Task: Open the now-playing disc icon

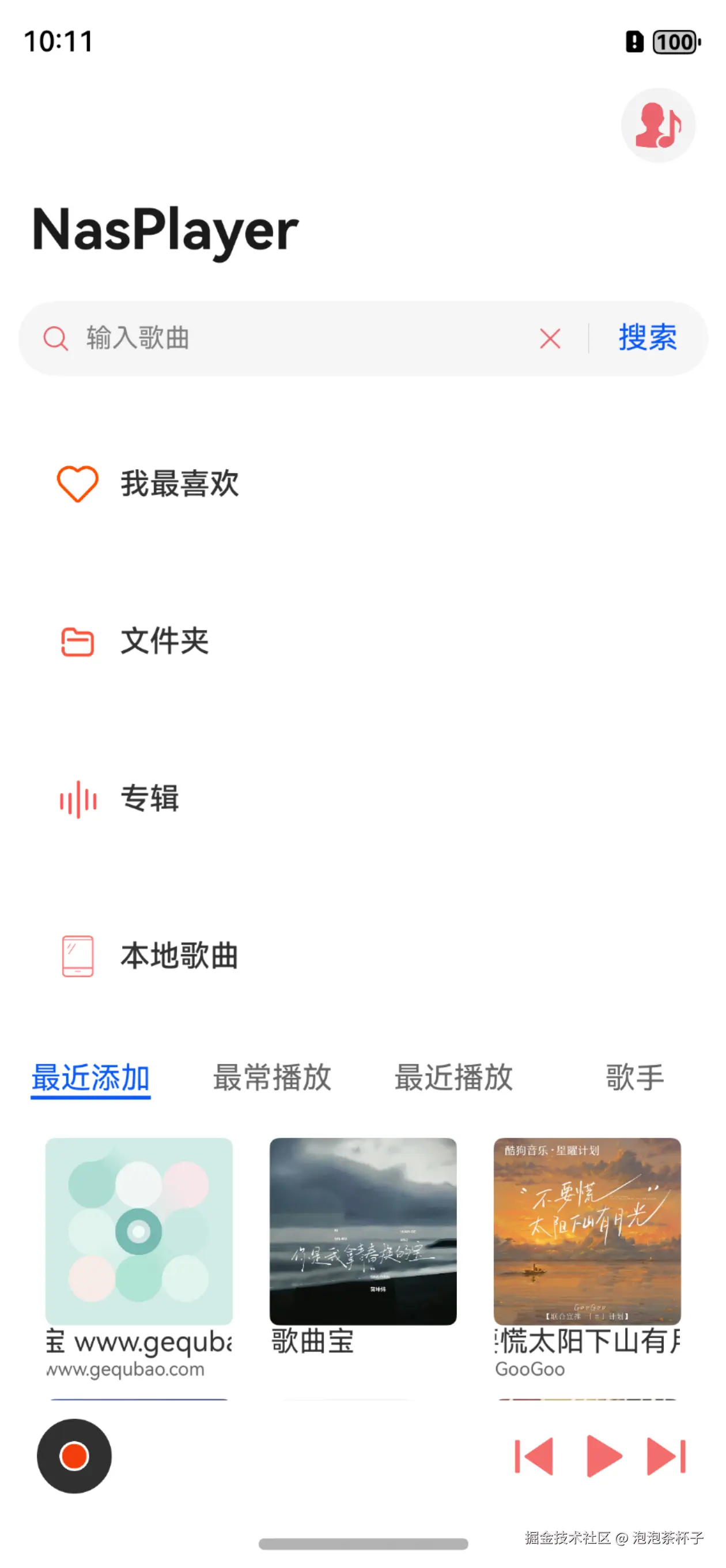Action: pos(74,1456)
